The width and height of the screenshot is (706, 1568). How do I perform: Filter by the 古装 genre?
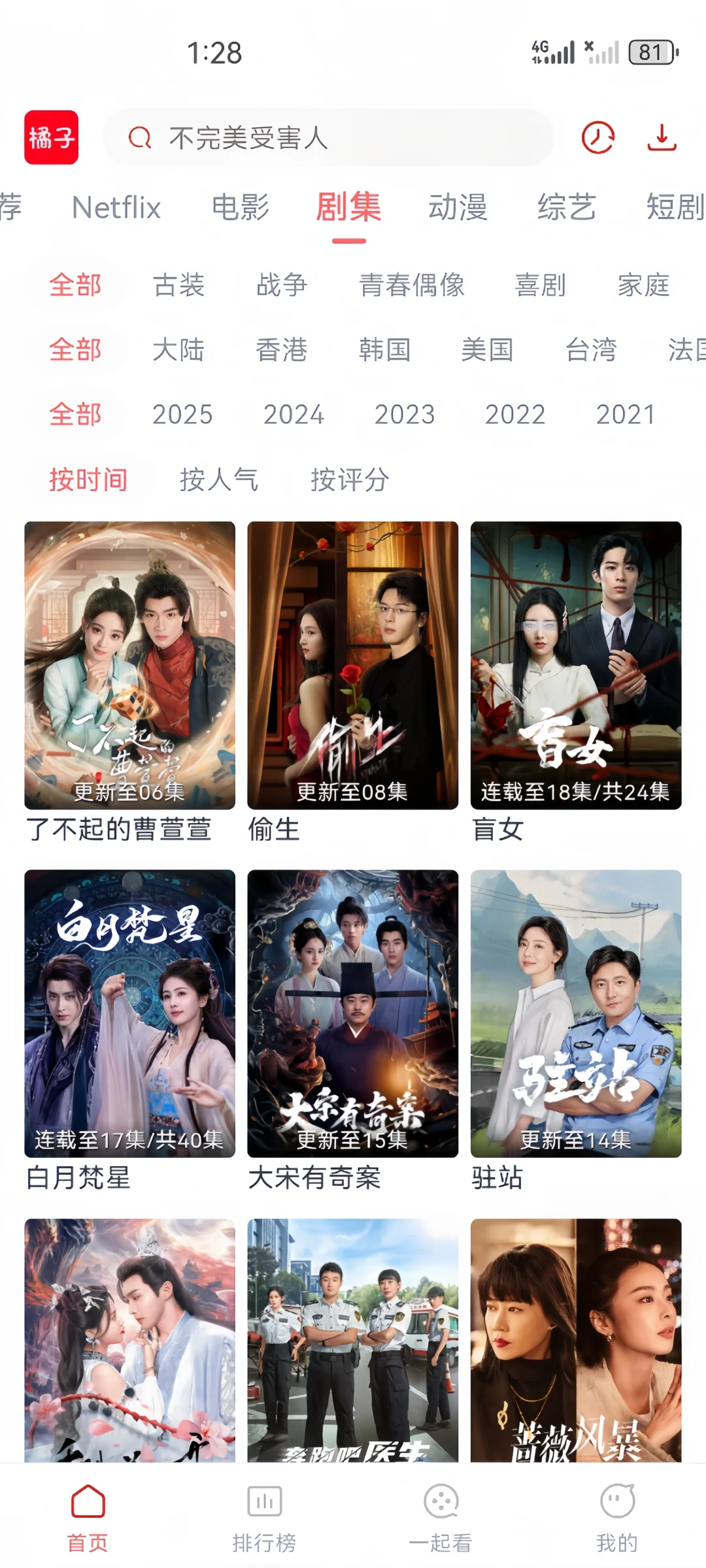click(178, 286)
